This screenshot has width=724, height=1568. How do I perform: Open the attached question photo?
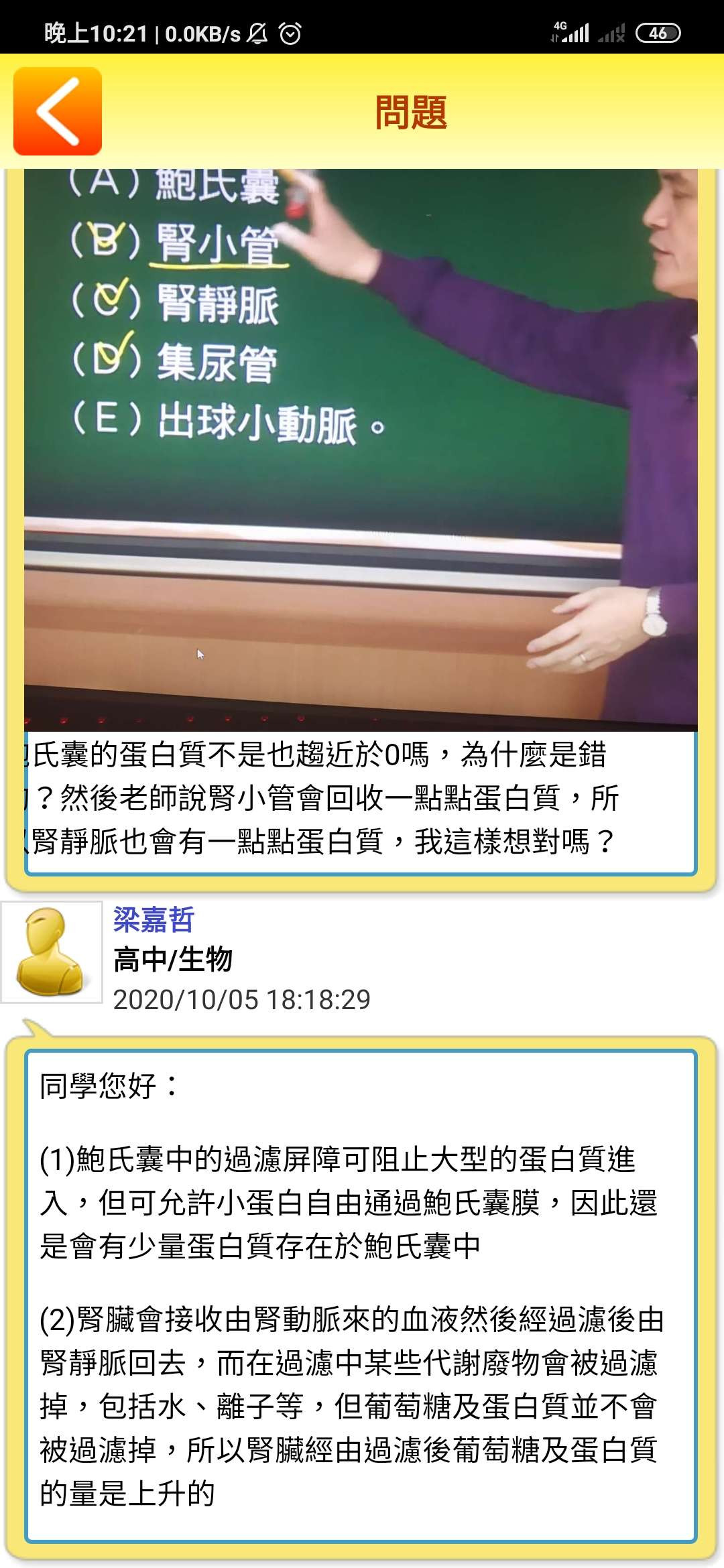361,449
